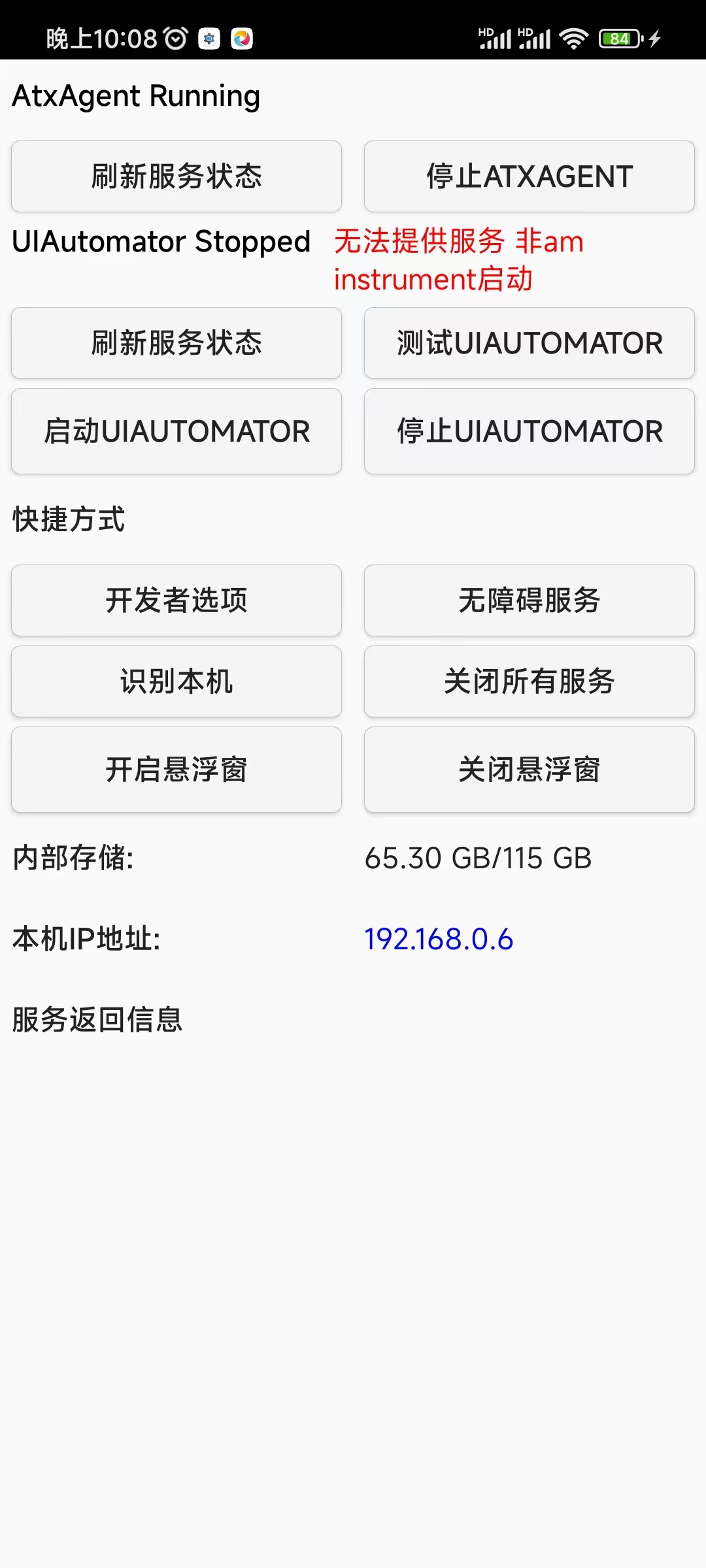The height and width of the screenshot is (1568, 706).
Task: Refresh the AtxAgent service status
Action: coord(176,176)
